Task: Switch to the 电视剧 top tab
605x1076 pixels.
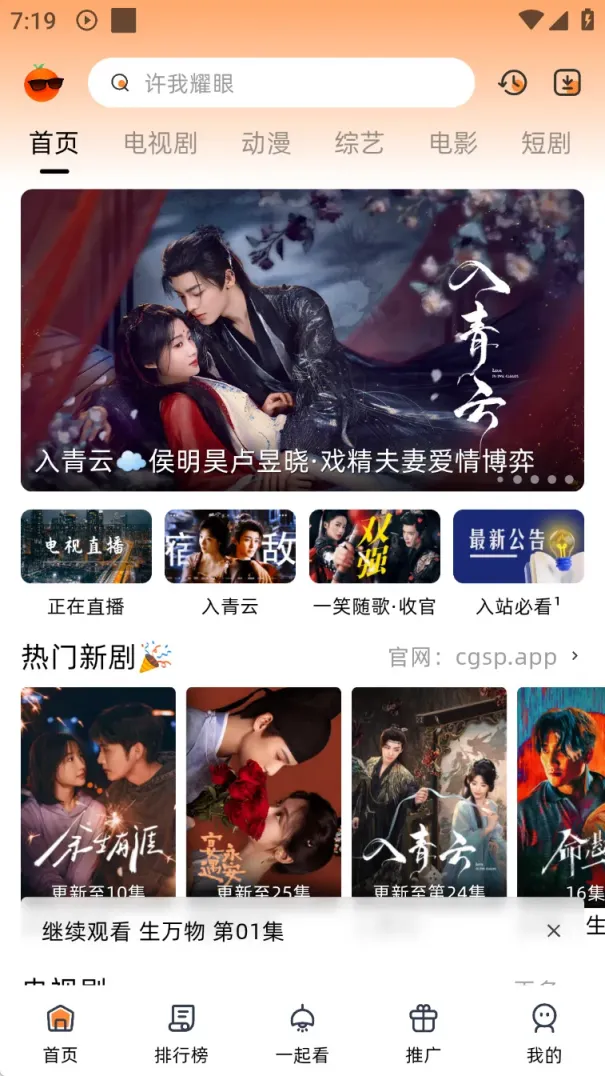Action: [160, 143]
